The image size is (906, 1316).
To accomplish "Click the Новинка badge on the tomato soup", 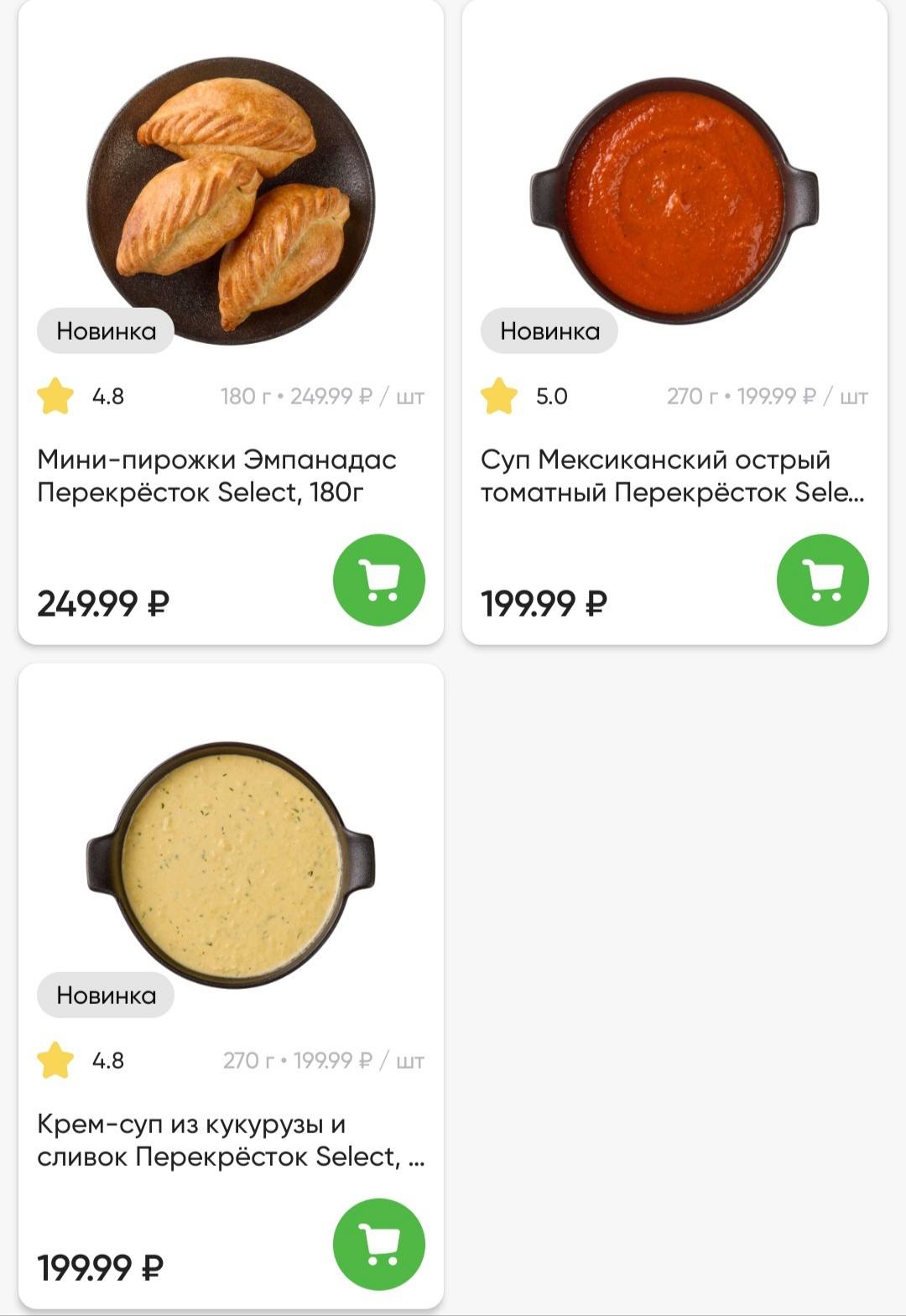I will [x=549, y=332].
